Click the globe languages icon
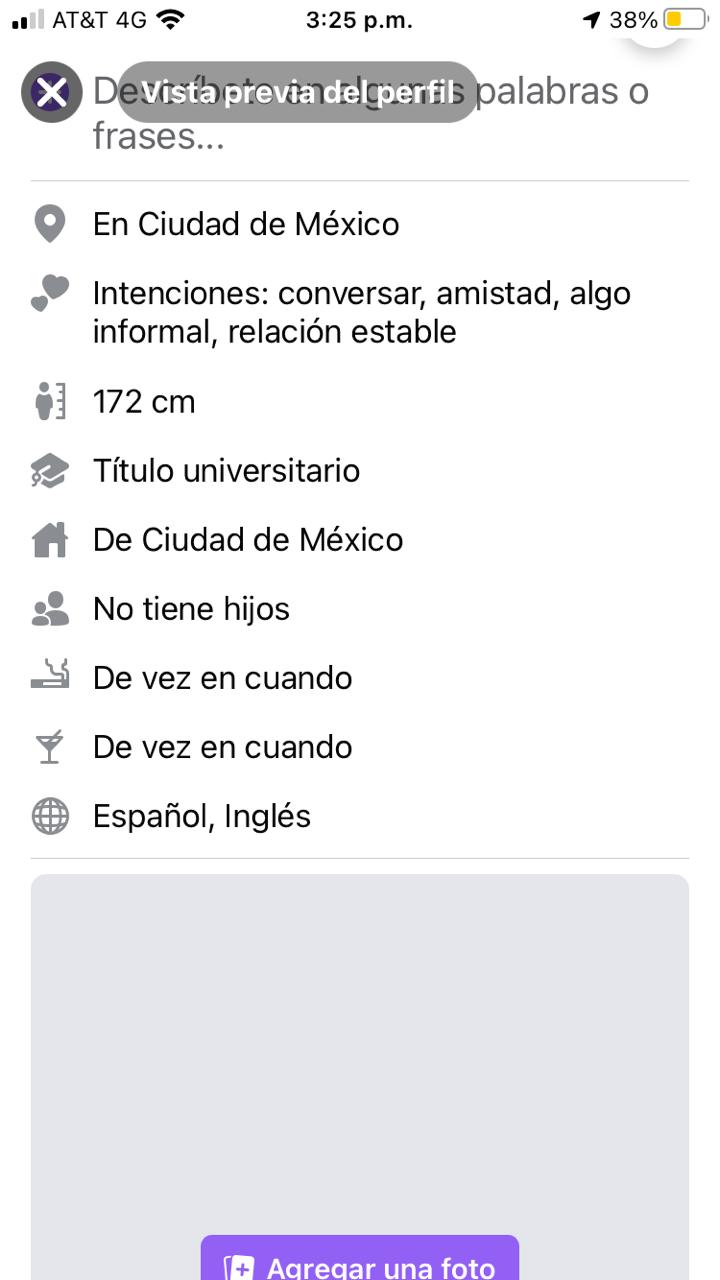This screenshot has height=1280, width=720. click(x=49, y=815)
